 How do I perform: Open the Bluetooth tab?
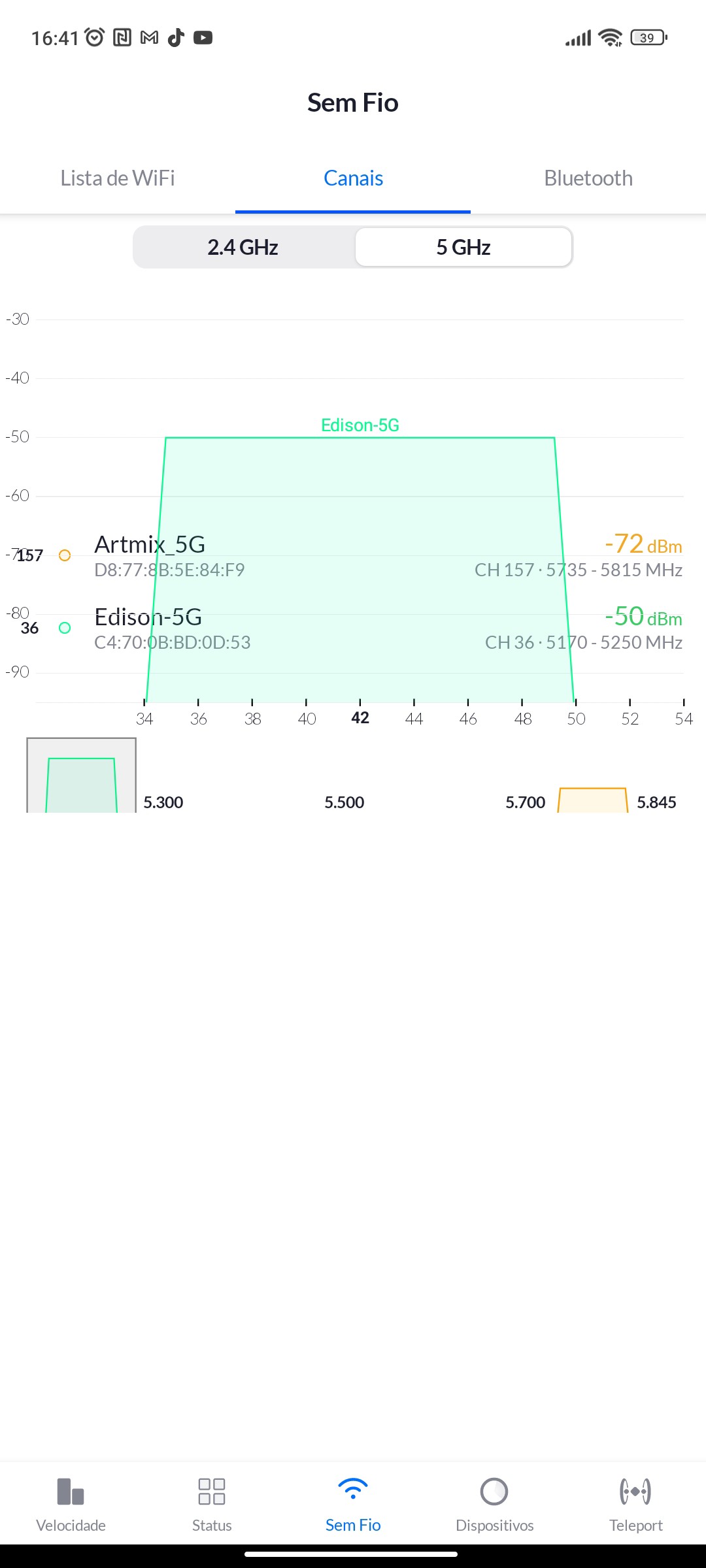tap(588, 178)
